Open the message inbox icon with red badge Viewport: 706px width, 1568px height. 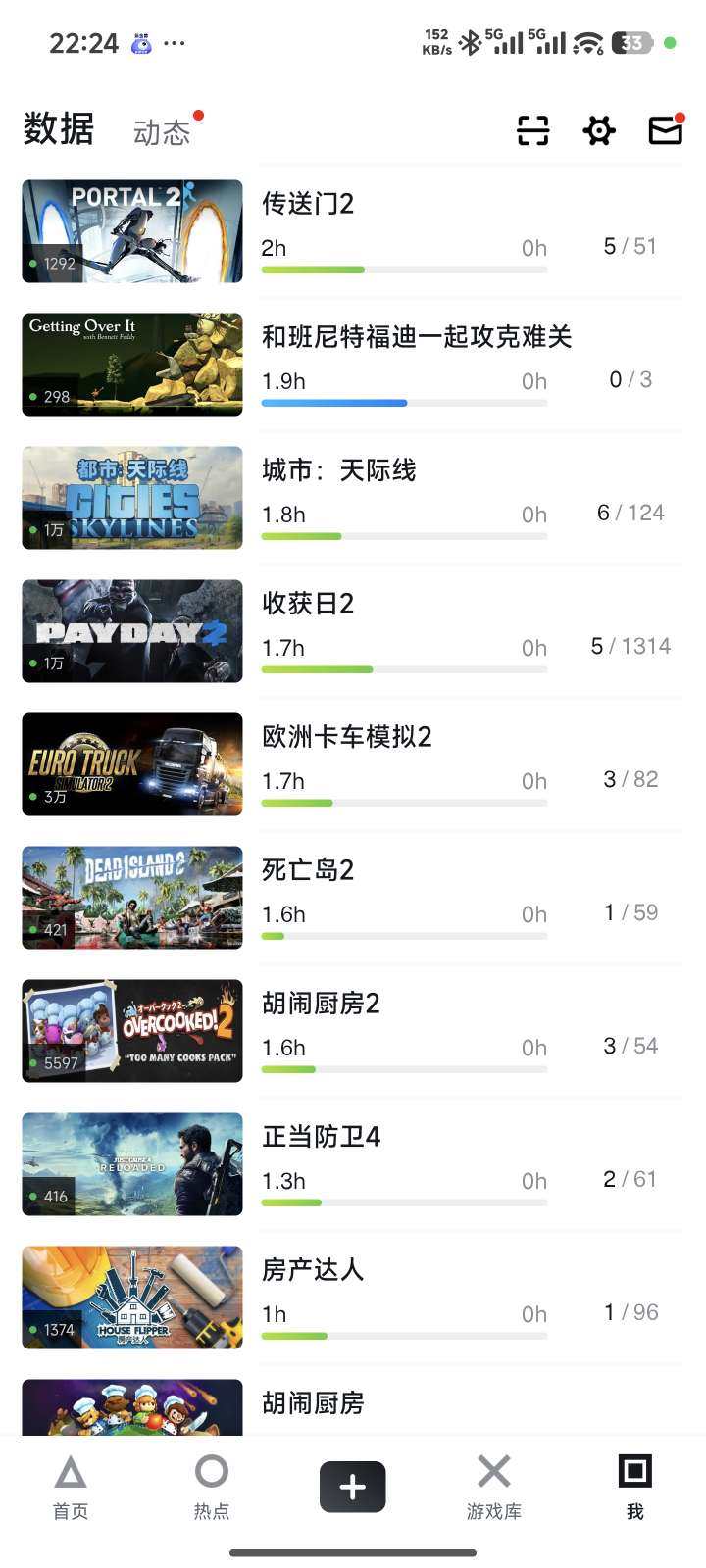[x=665, y=130]
